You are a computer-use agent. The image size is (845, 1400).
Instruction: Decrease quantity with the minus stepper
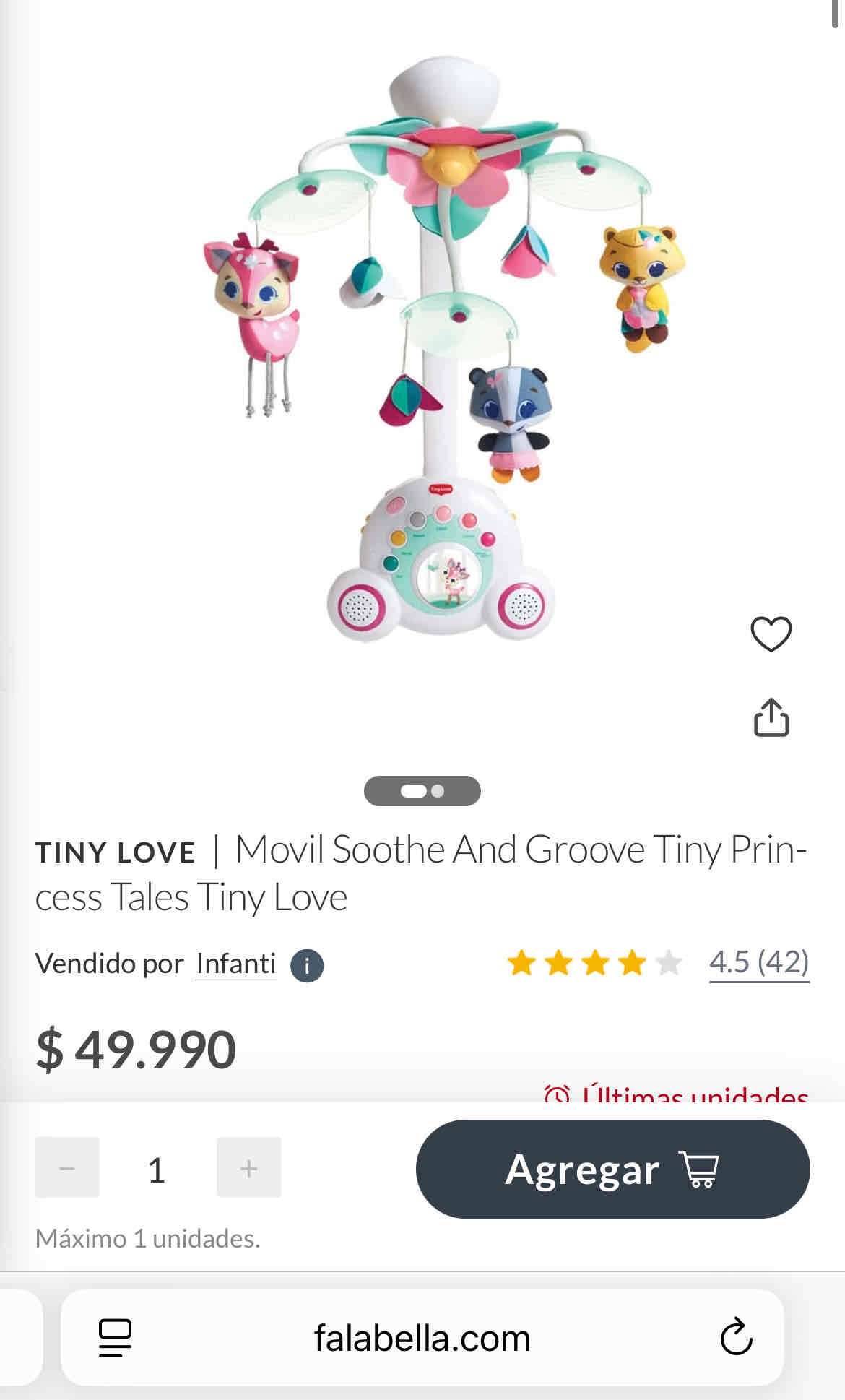[x=67, y=1168]
